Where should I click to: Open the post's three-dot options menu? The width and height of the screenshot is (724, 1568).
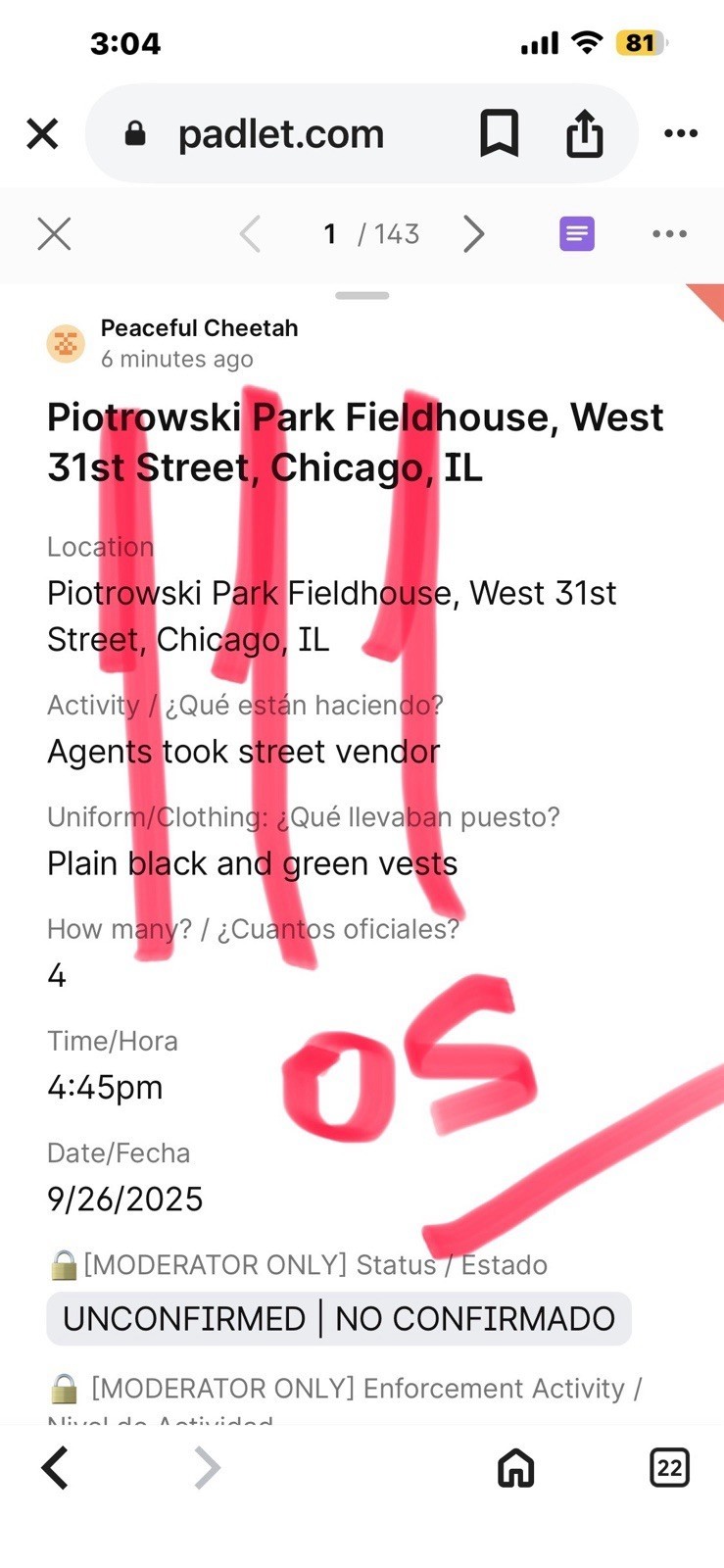click(x=669, y=234)
